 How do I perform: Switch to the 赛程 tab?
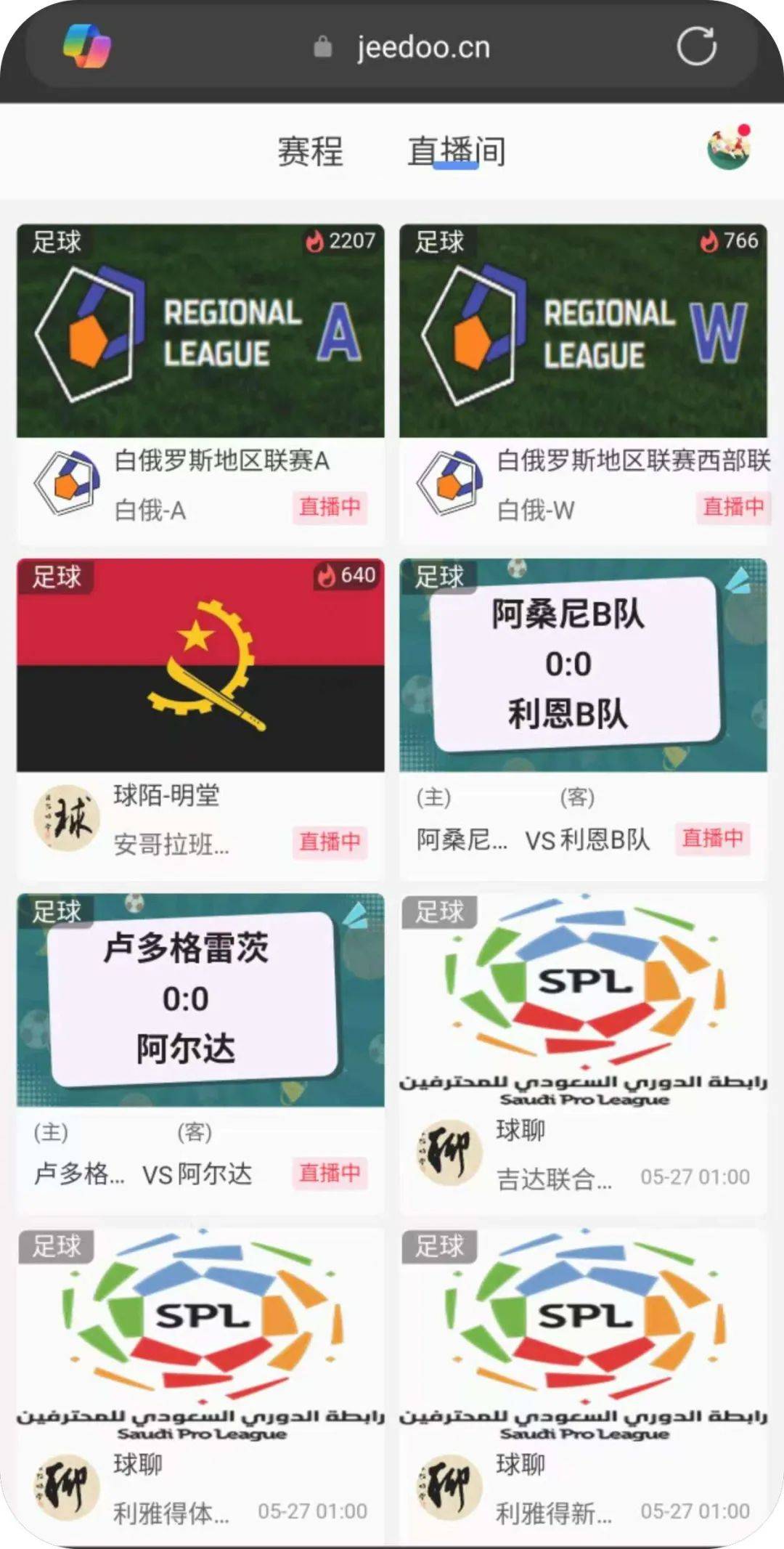point(310,152)
